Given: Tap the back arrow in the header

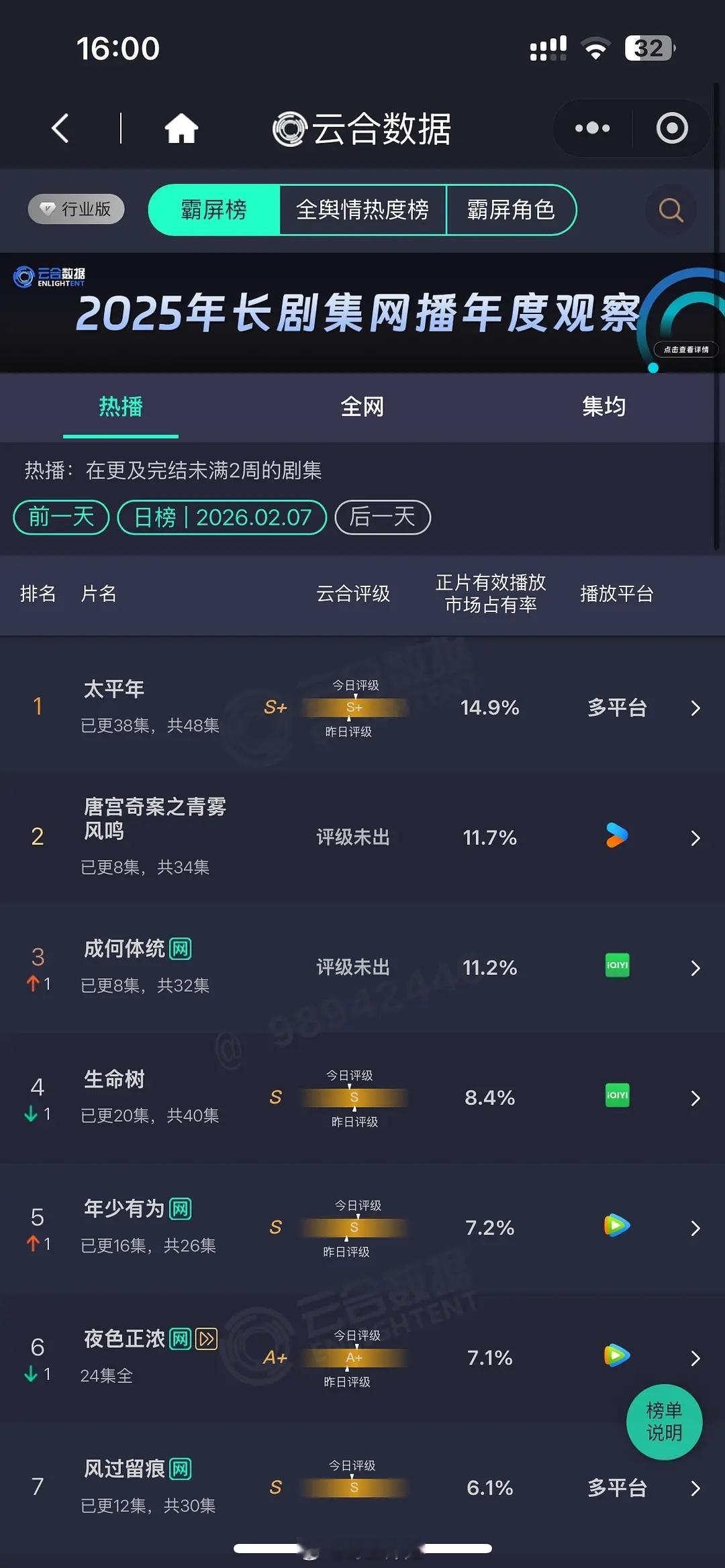Looking at the screenshot, I should click(x=59, y=128).
